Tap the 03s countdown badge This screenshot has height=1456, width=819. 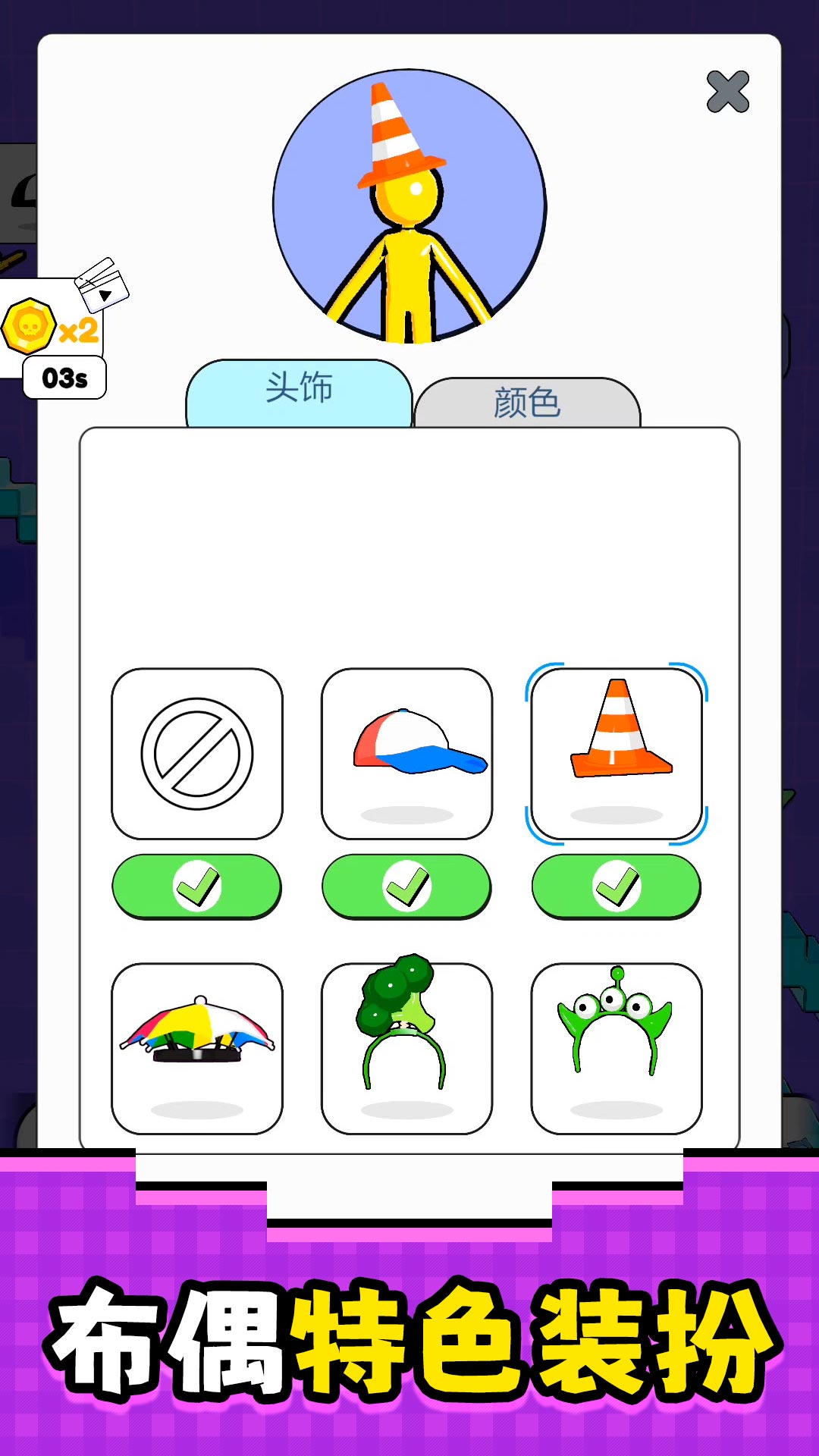64,377
